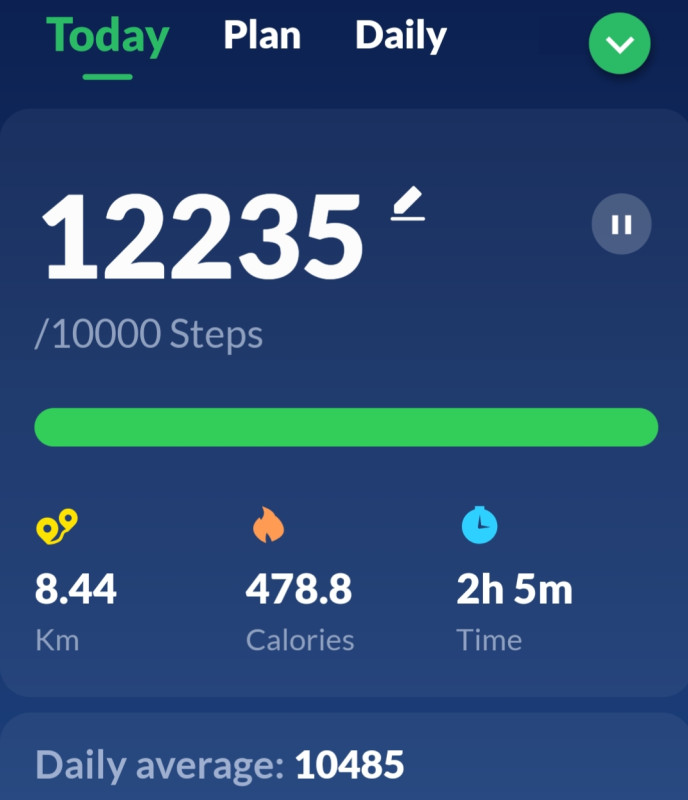Pause step counting
688x800 pixels.
point(621,224)
